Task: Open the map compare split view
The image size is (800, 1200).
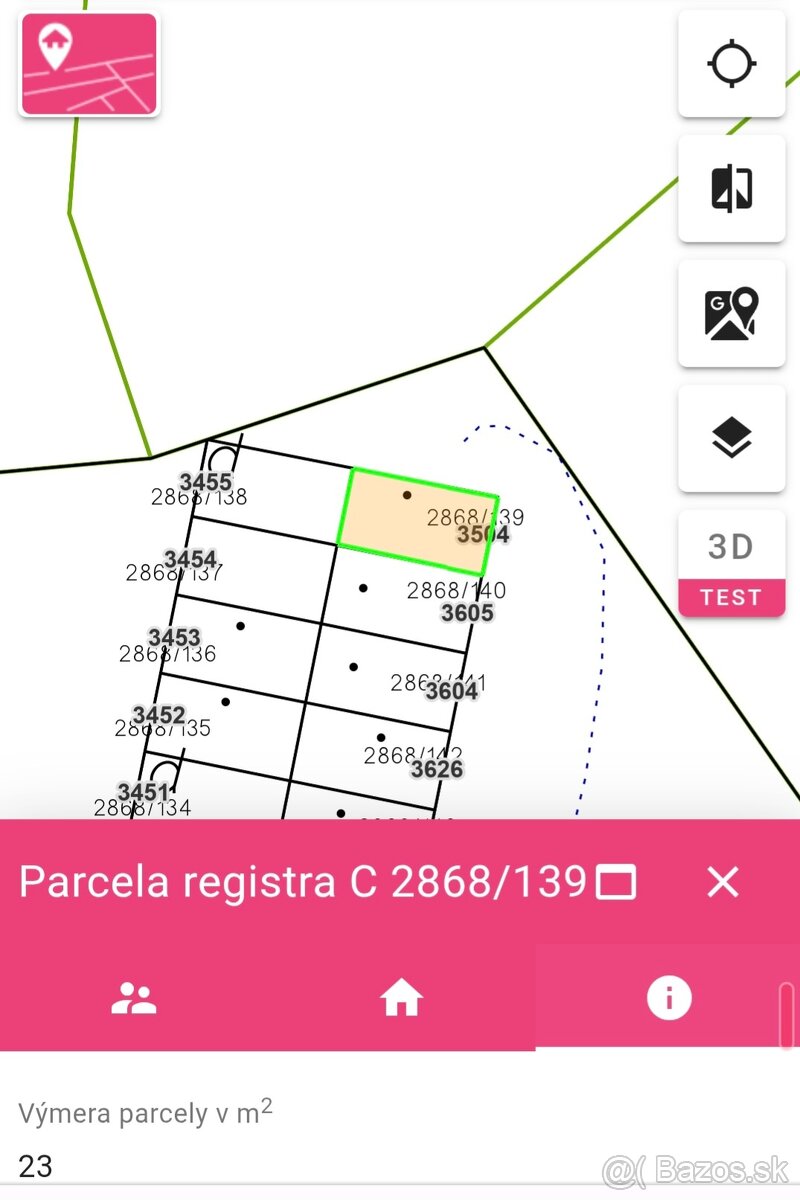Action: [731, 188]
